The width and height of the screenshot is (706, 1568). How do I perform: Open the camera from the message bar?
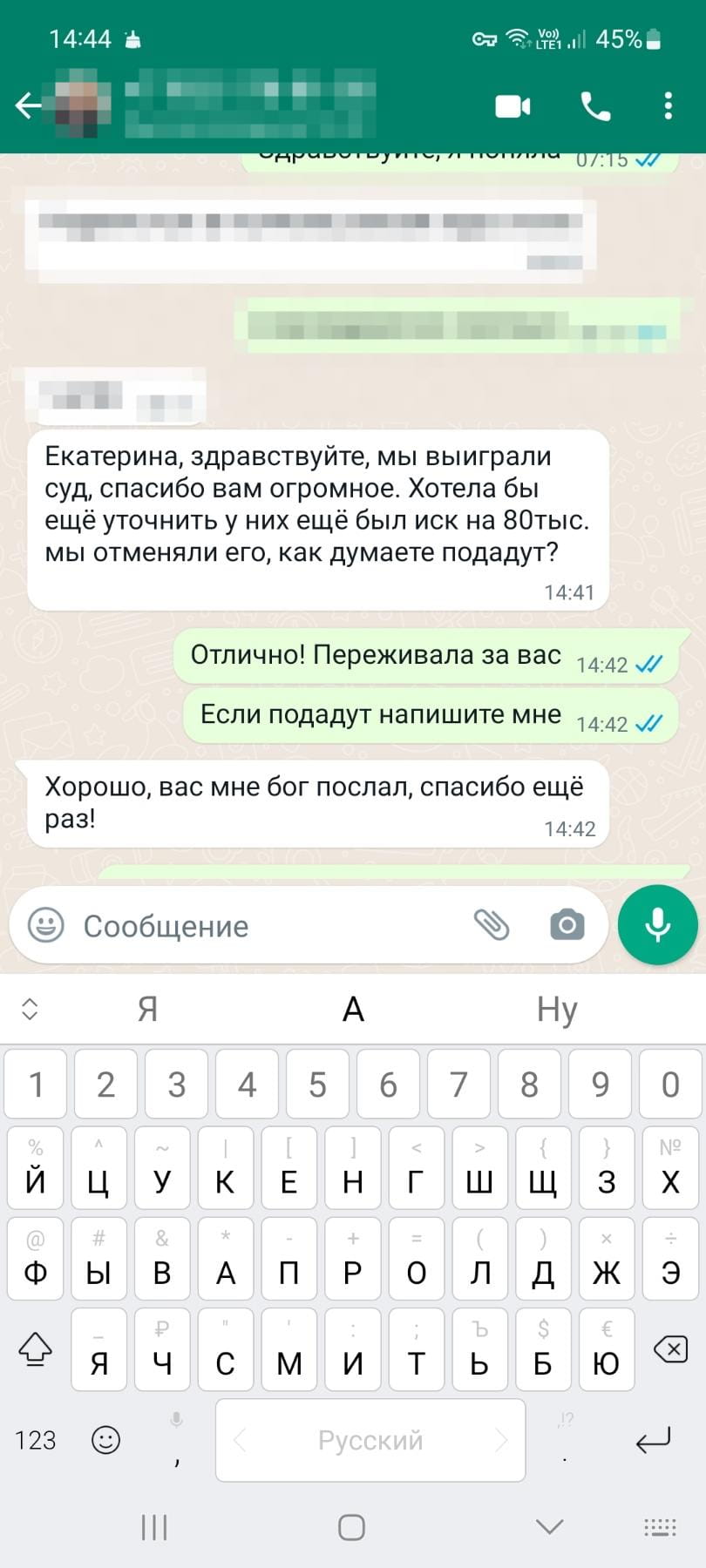567,925
